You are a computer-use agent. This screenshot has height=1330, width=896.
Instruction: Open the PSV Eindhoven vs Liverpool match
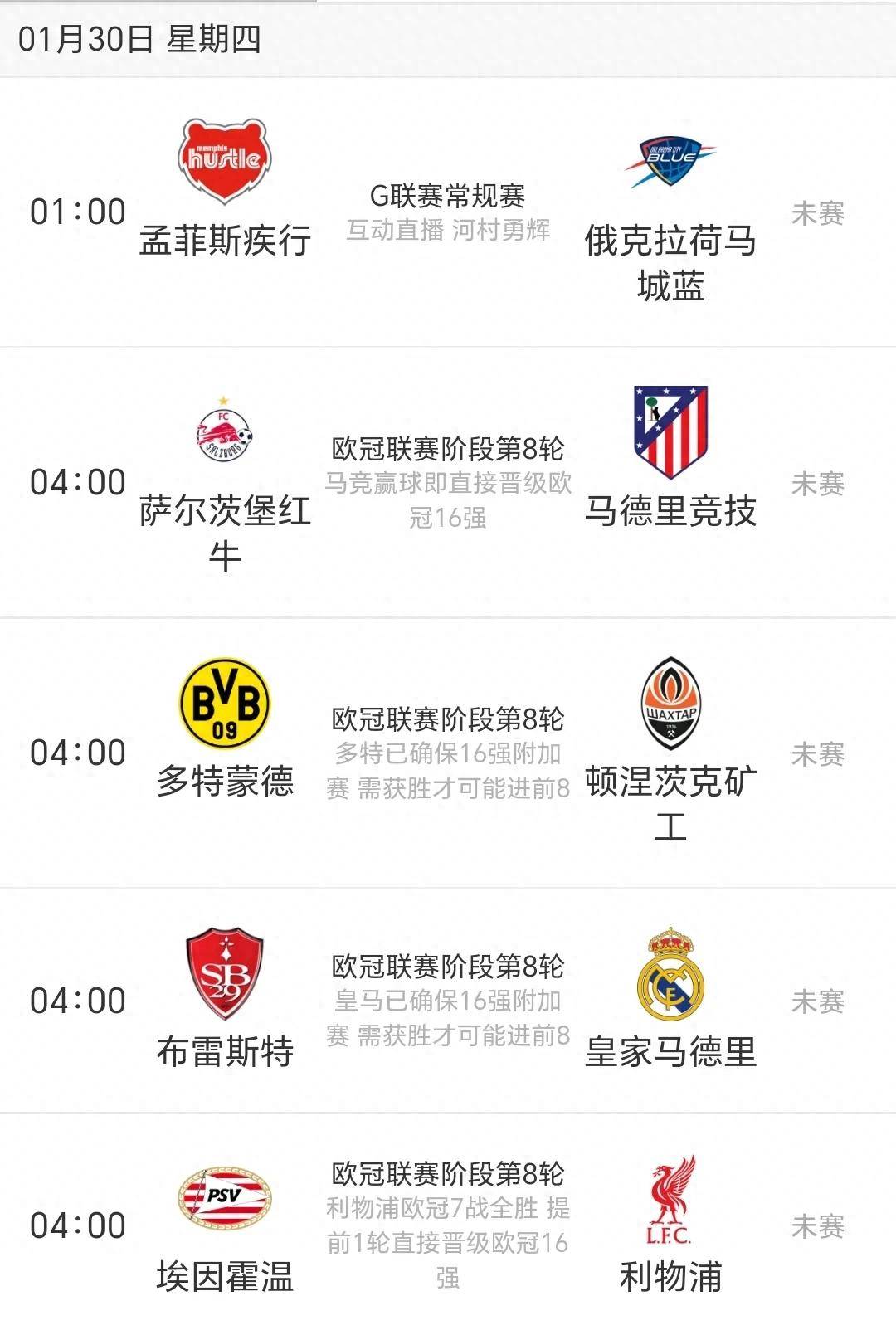(448, 1225)
